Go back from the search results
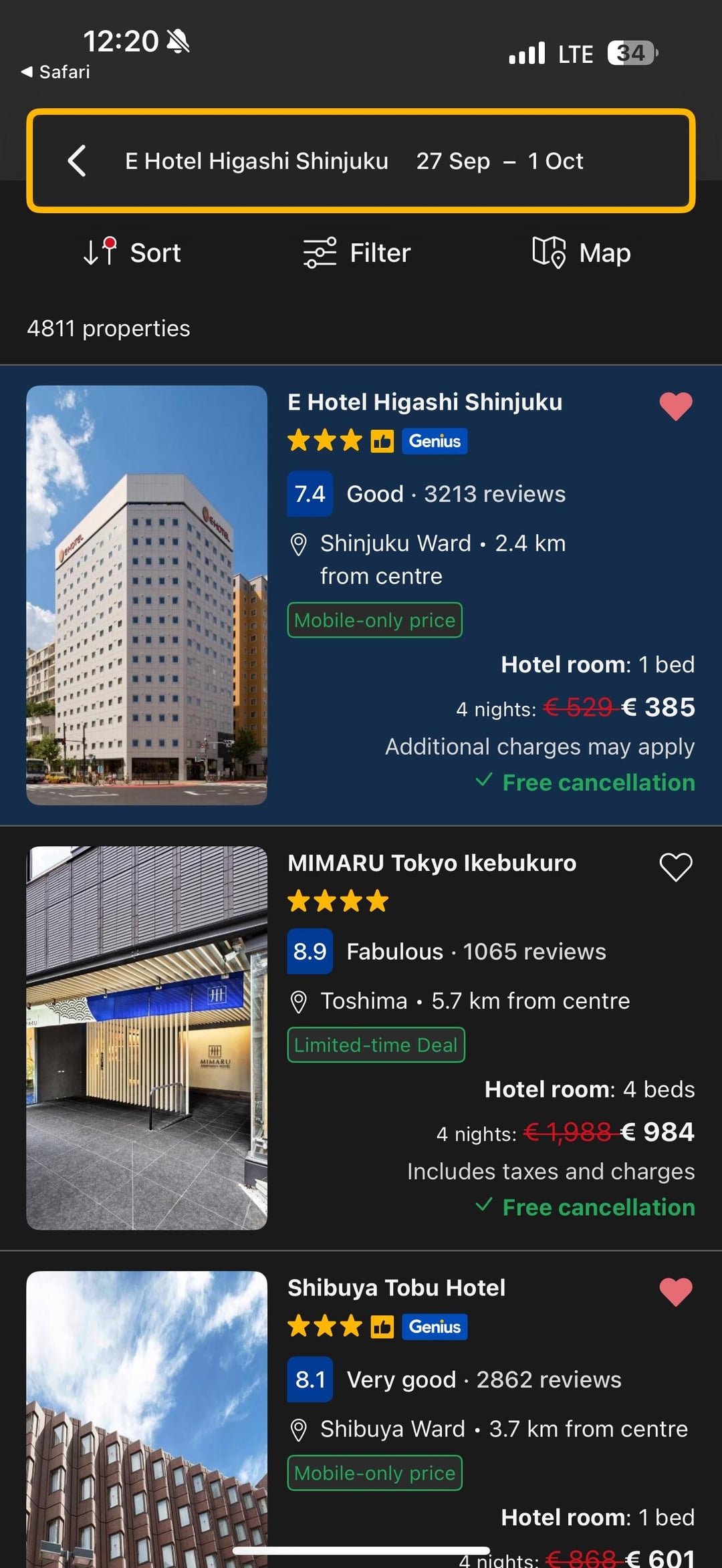The width and height of the screenshot is (722, 1568). (x=77, y=161)
